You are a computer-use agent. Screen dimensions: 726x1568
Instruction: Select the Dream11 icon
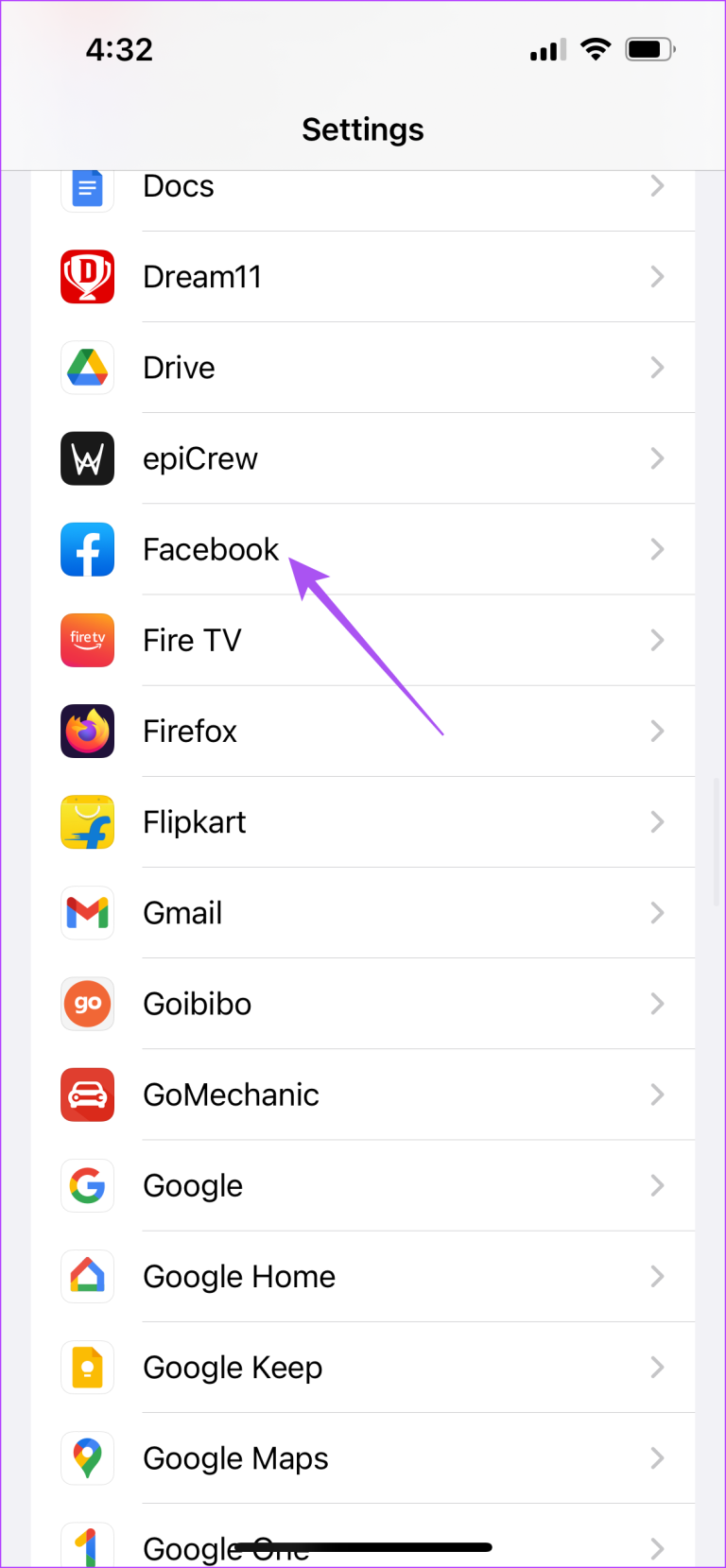(87, 277)
